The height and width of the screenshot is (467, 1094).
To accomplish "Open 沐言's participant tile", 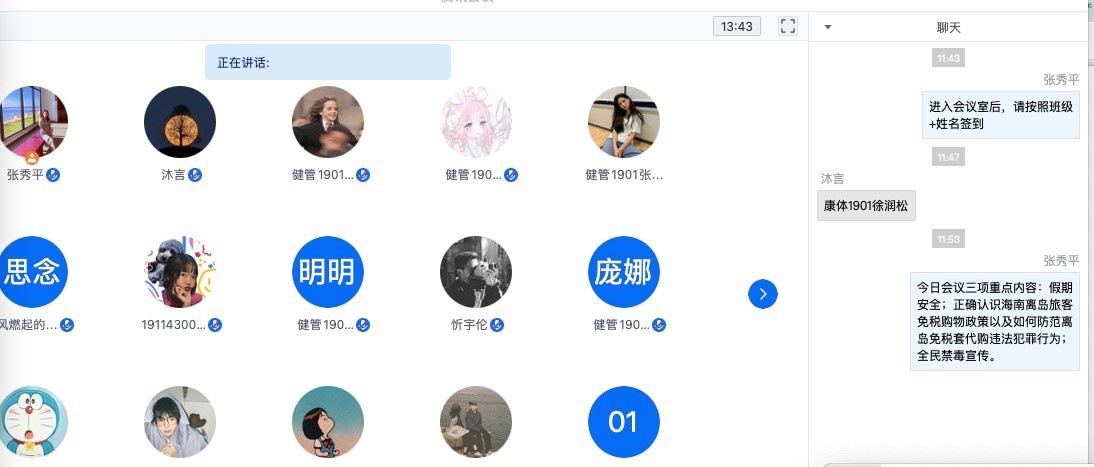I will [180, 122].
